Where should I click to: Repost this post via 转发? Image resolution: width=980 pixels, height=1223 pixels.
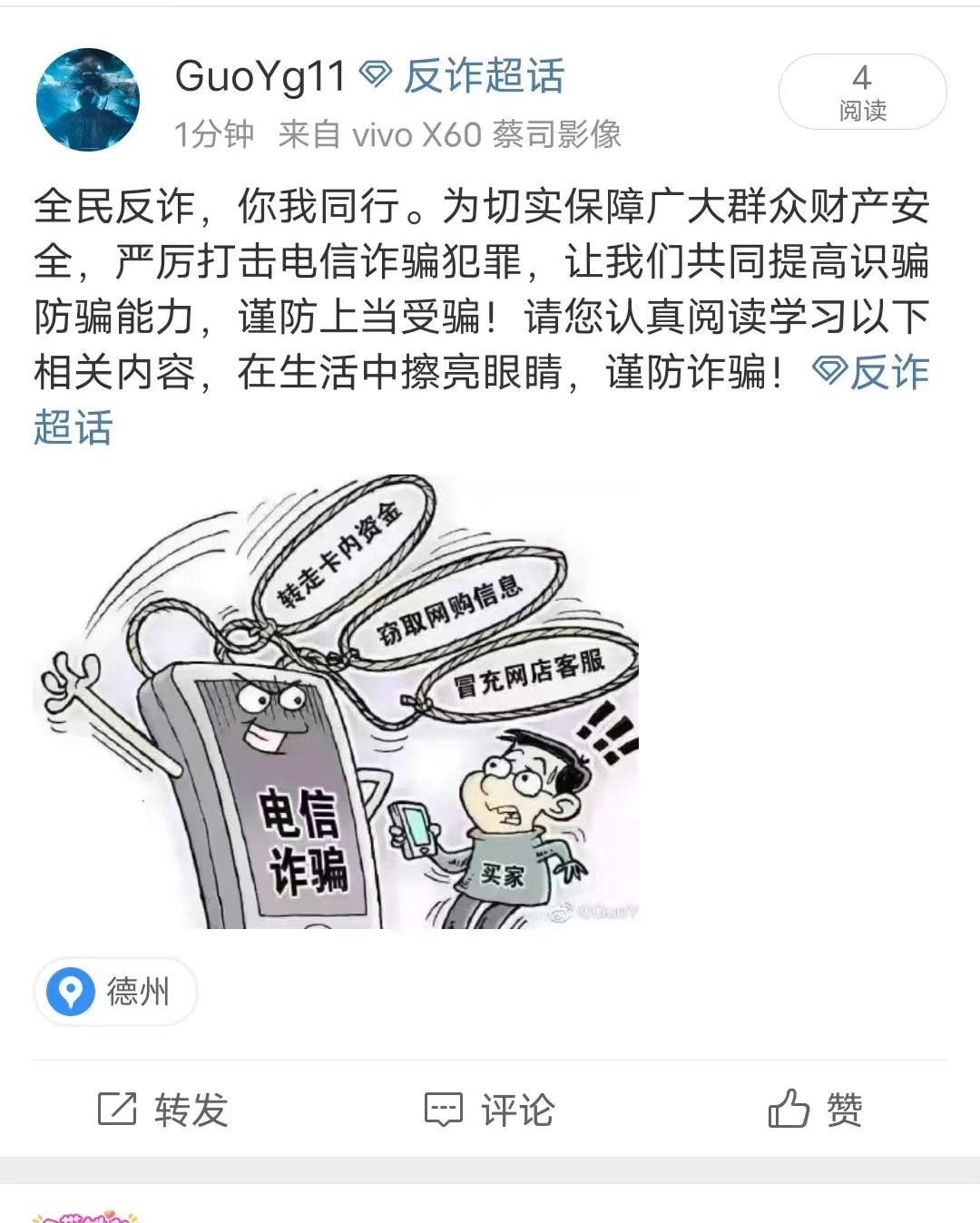click(163, 1110)
